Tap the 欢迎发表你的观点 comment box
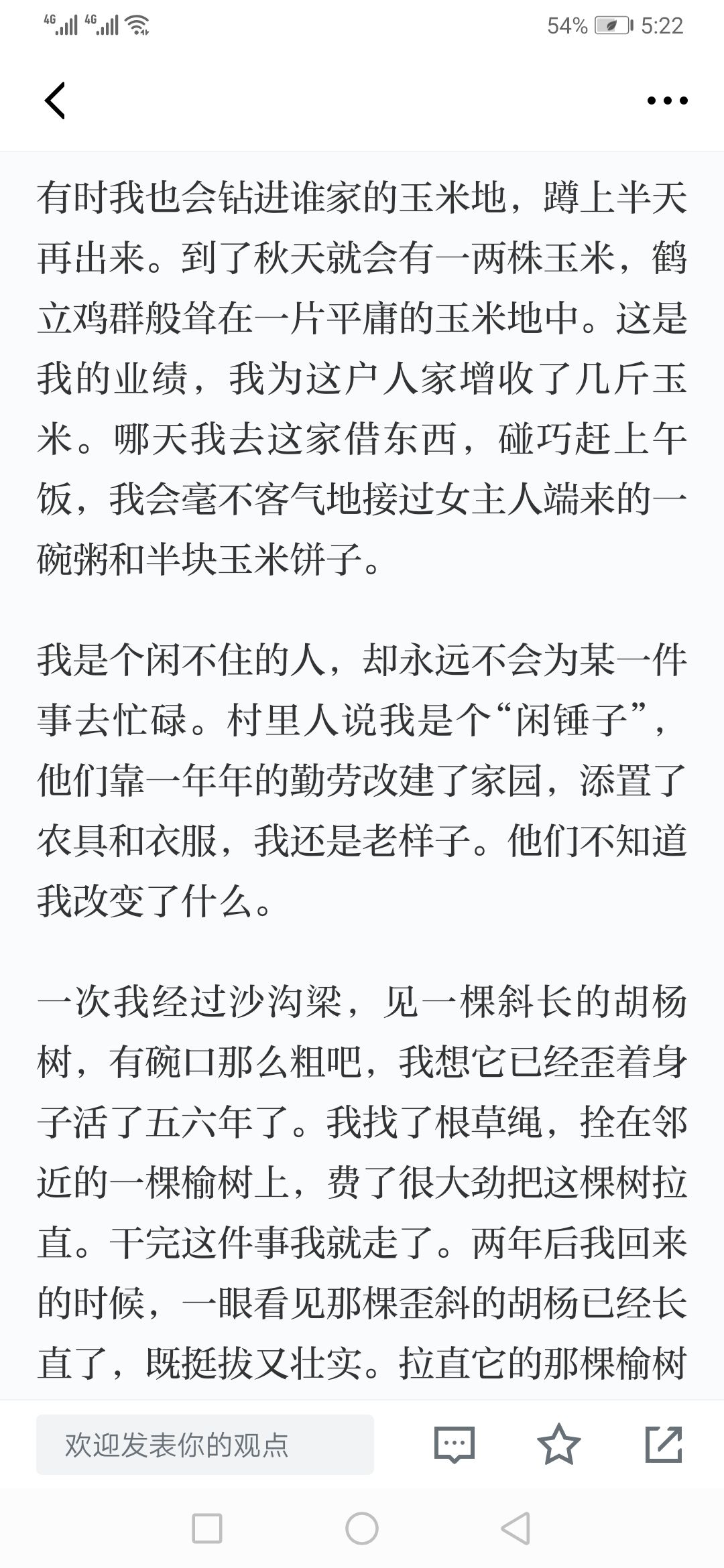Screen dimensions: 724x1568 (x=205, y=1444)
